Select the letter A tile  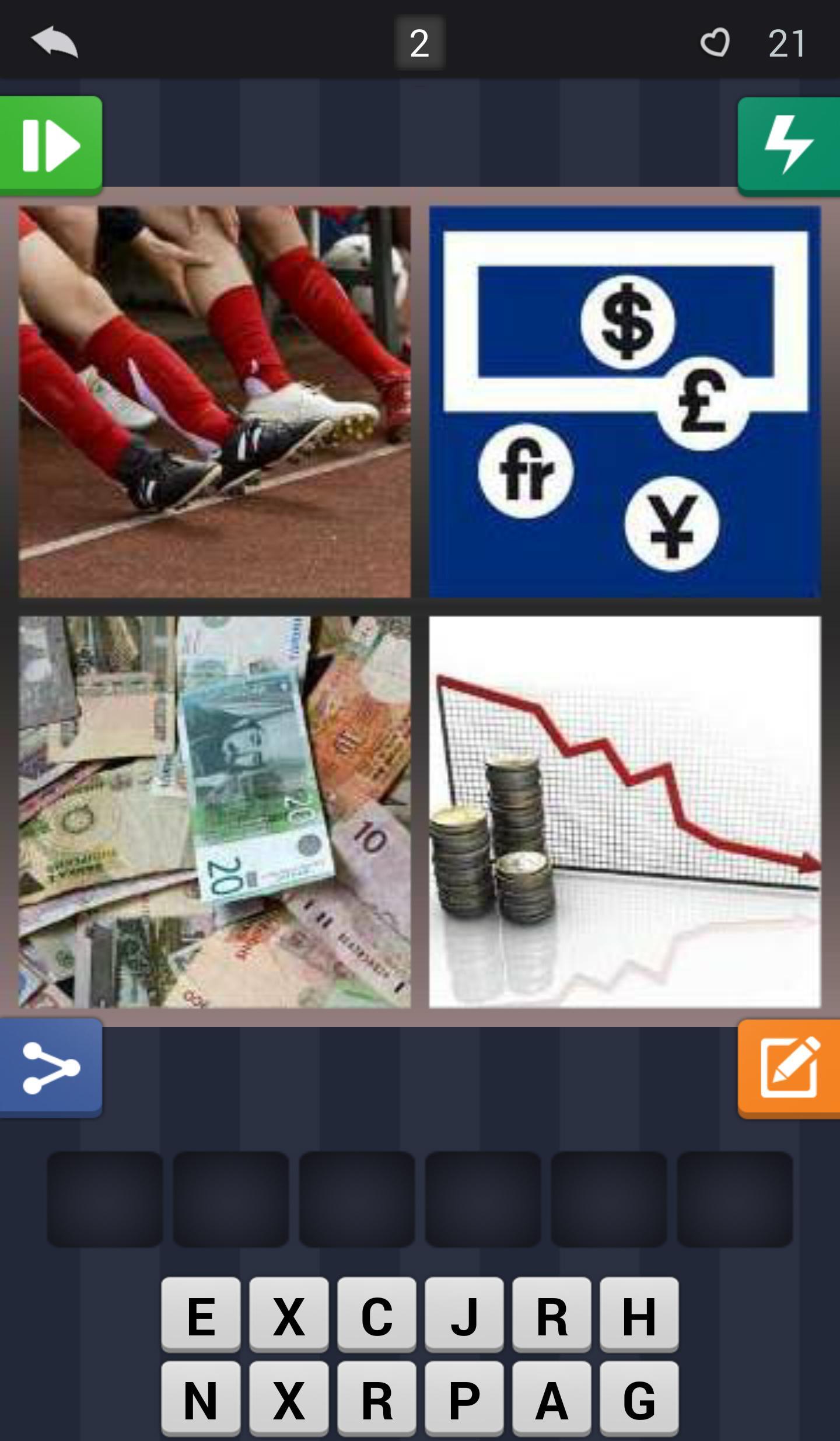click(x=552, y=1399)
